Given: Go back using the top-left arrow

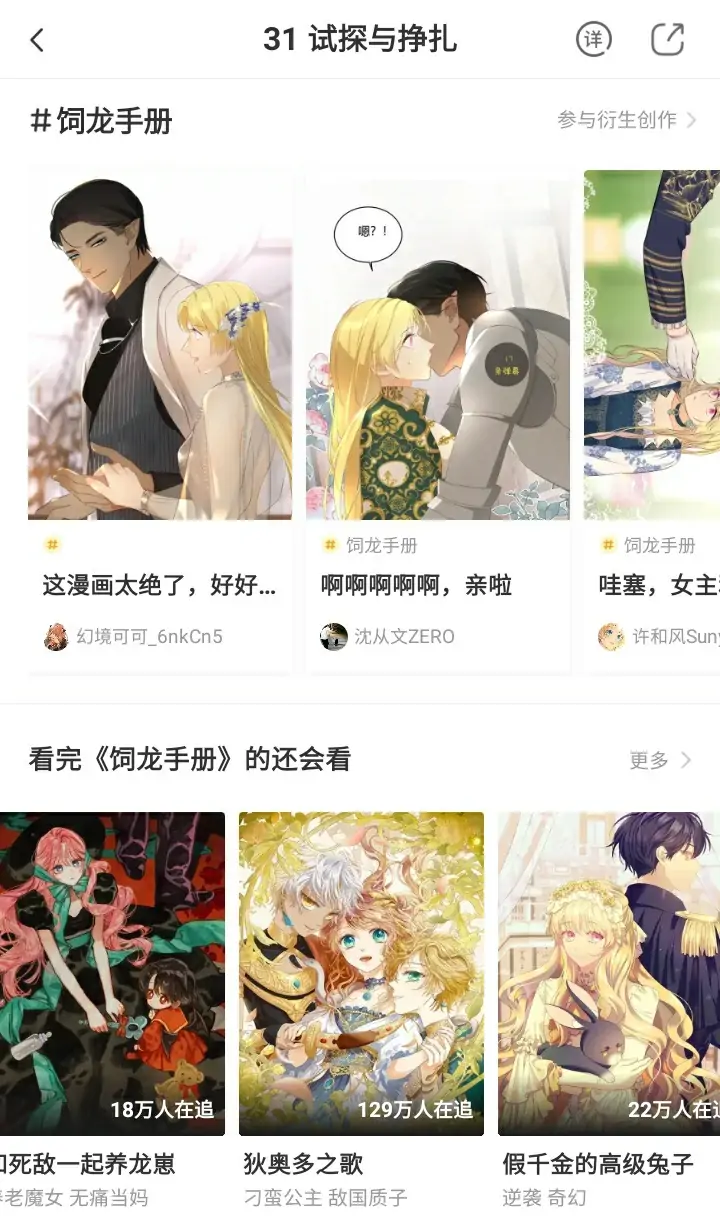Looking at the screenshot, I should [37, 41].
